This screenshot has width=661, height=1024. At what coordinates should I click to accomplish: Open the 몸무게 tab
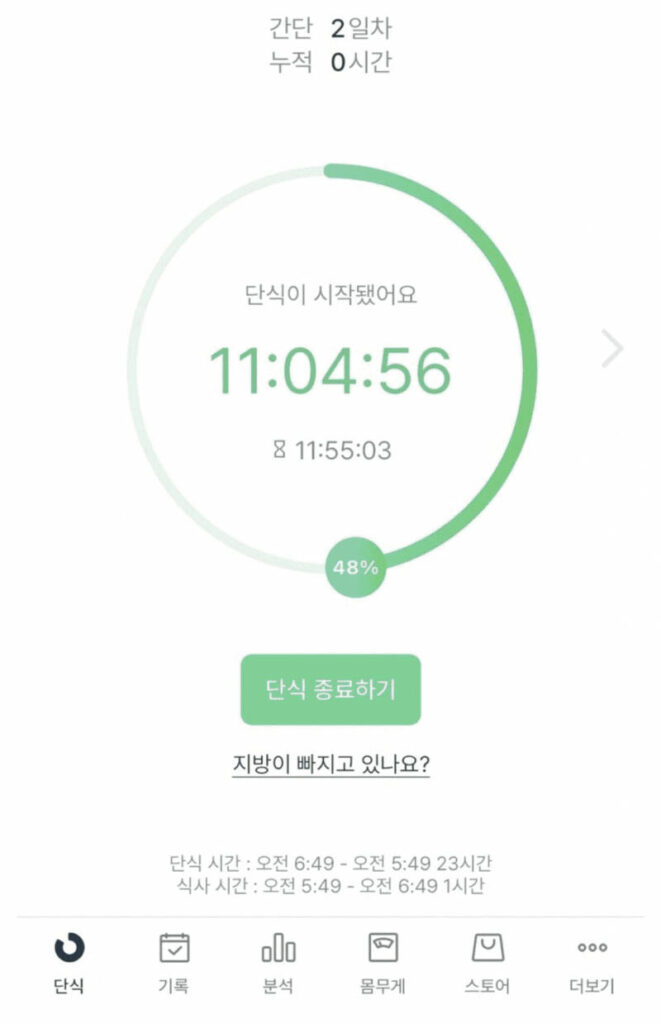coord(383,963)
